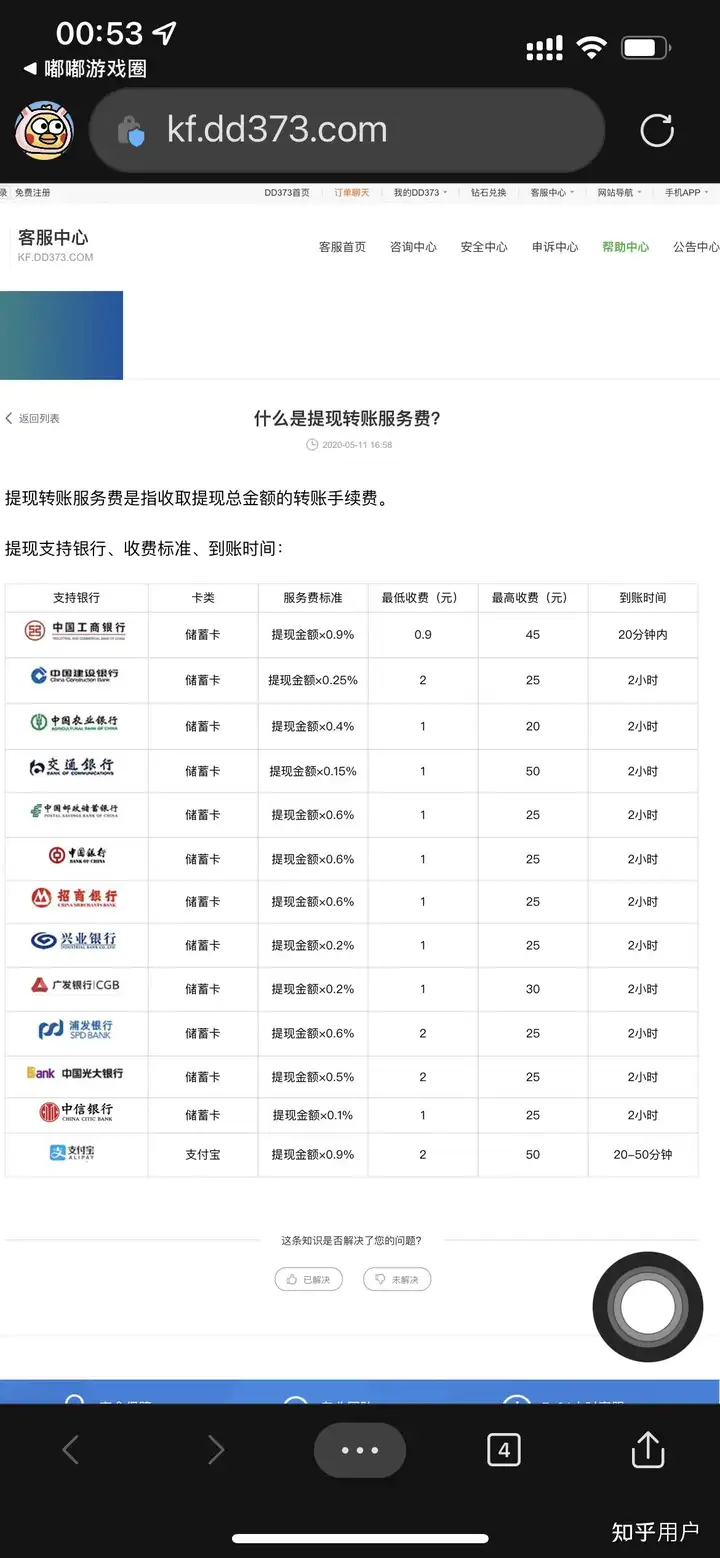Switch to 申诉中心 tab
Image resolution: width=720 pixels, height=1558 pixels.
tap(555, 247)
